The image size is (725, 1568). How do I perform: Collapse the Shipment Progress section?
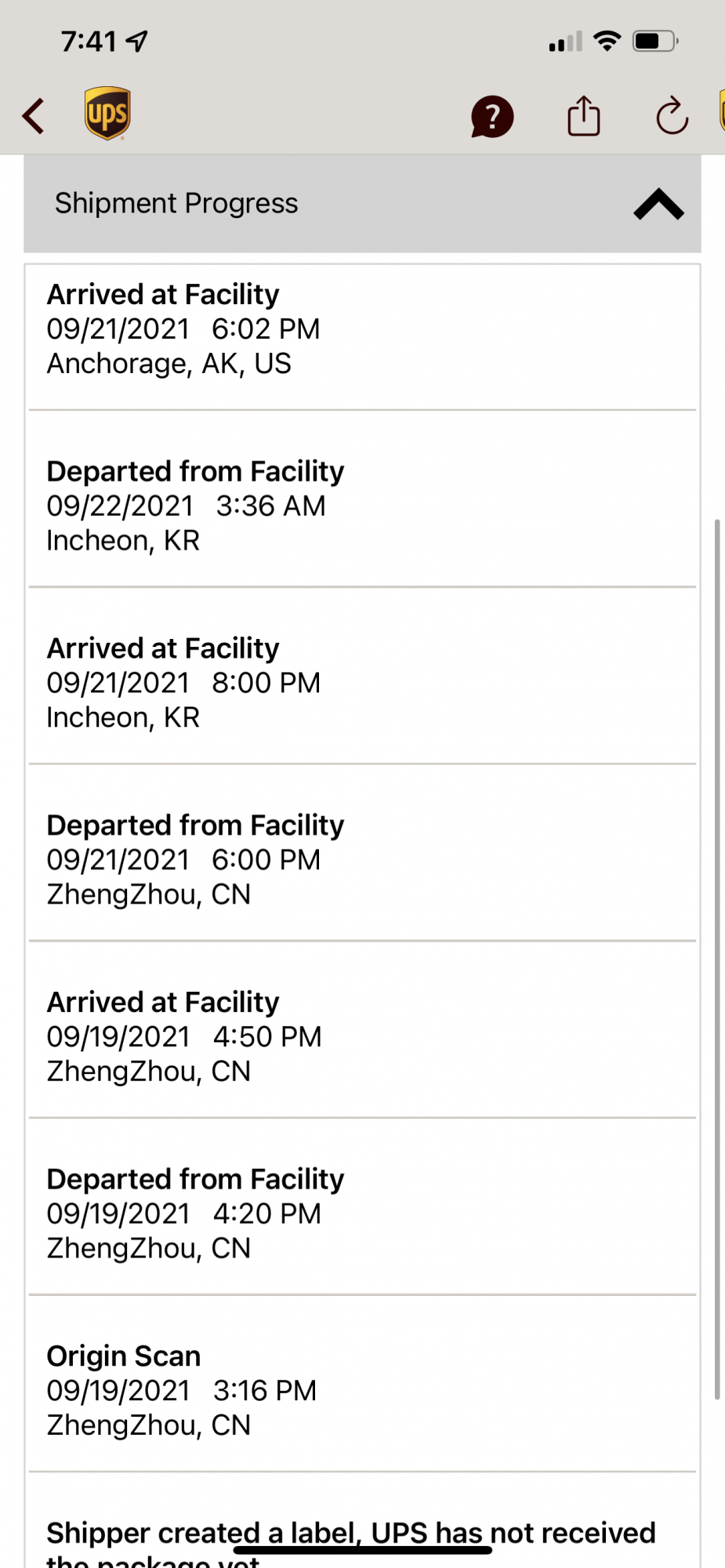point(658,204)
